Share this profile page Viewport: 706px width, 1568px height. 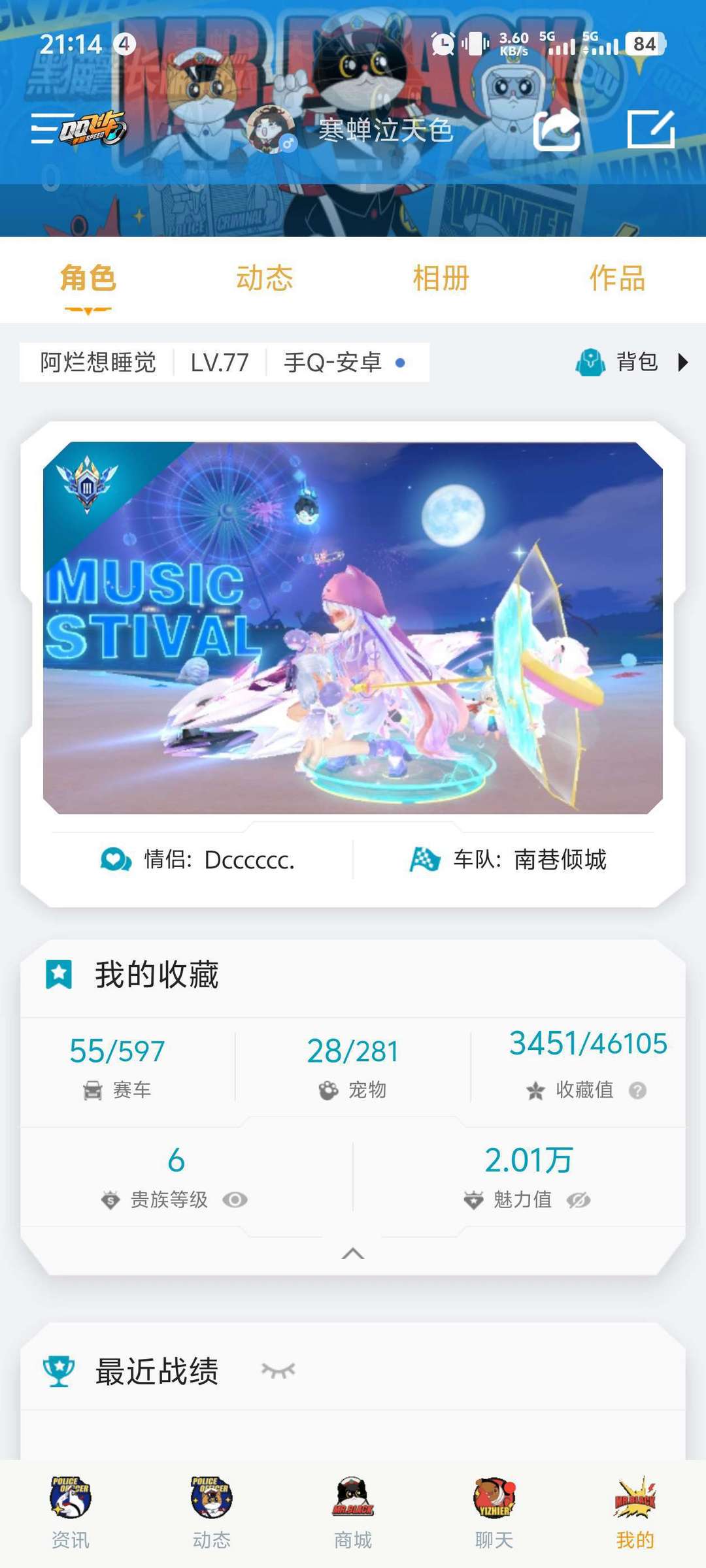(x=557, y=129)
